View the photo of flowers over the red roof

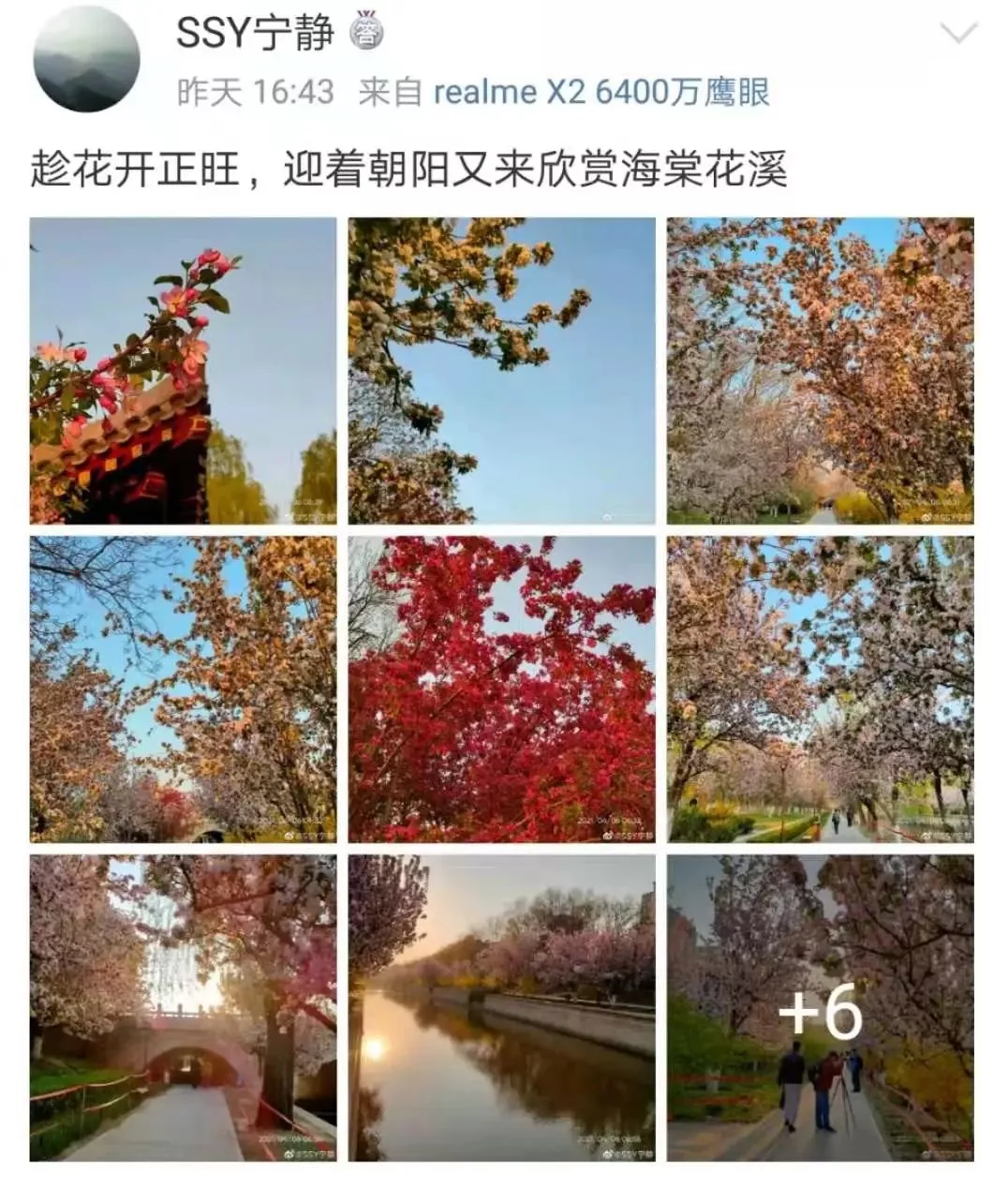click(x=183, y=371)
